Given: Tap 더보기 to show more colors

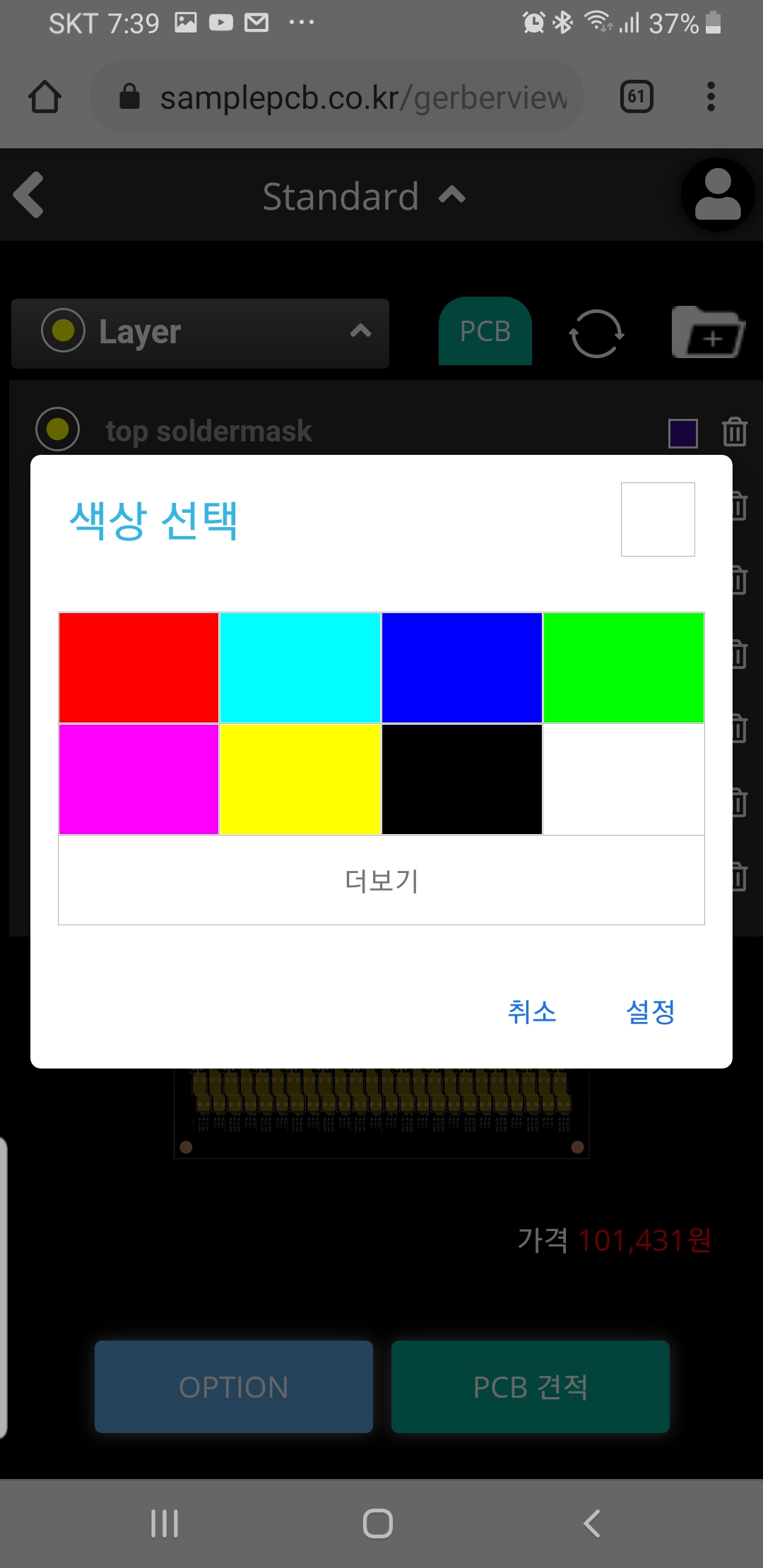Looking at the screenshot, I should [x=381, y=880].
